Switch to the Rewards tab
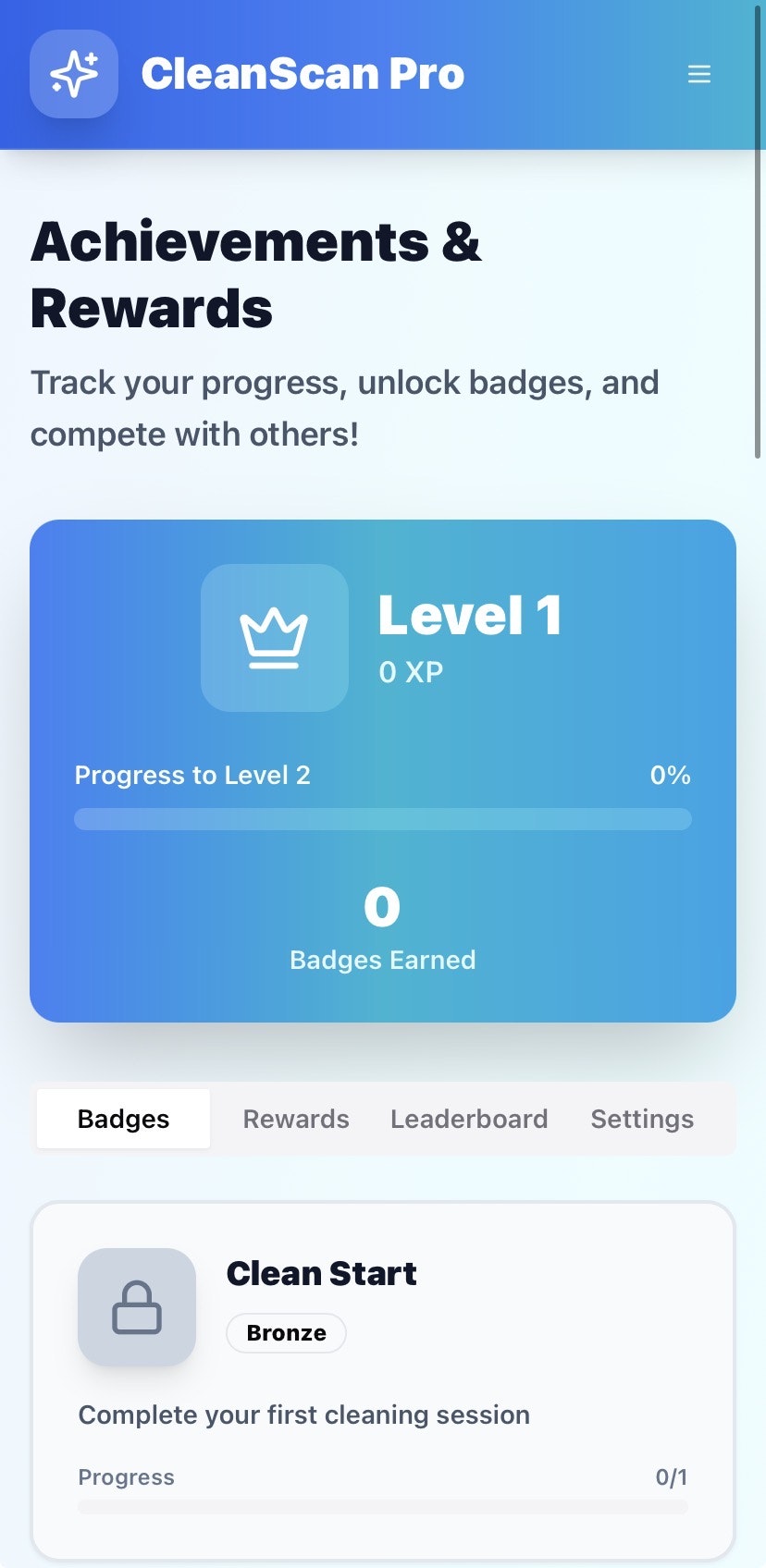The image size is (766, 1568). click(296, 1119)
